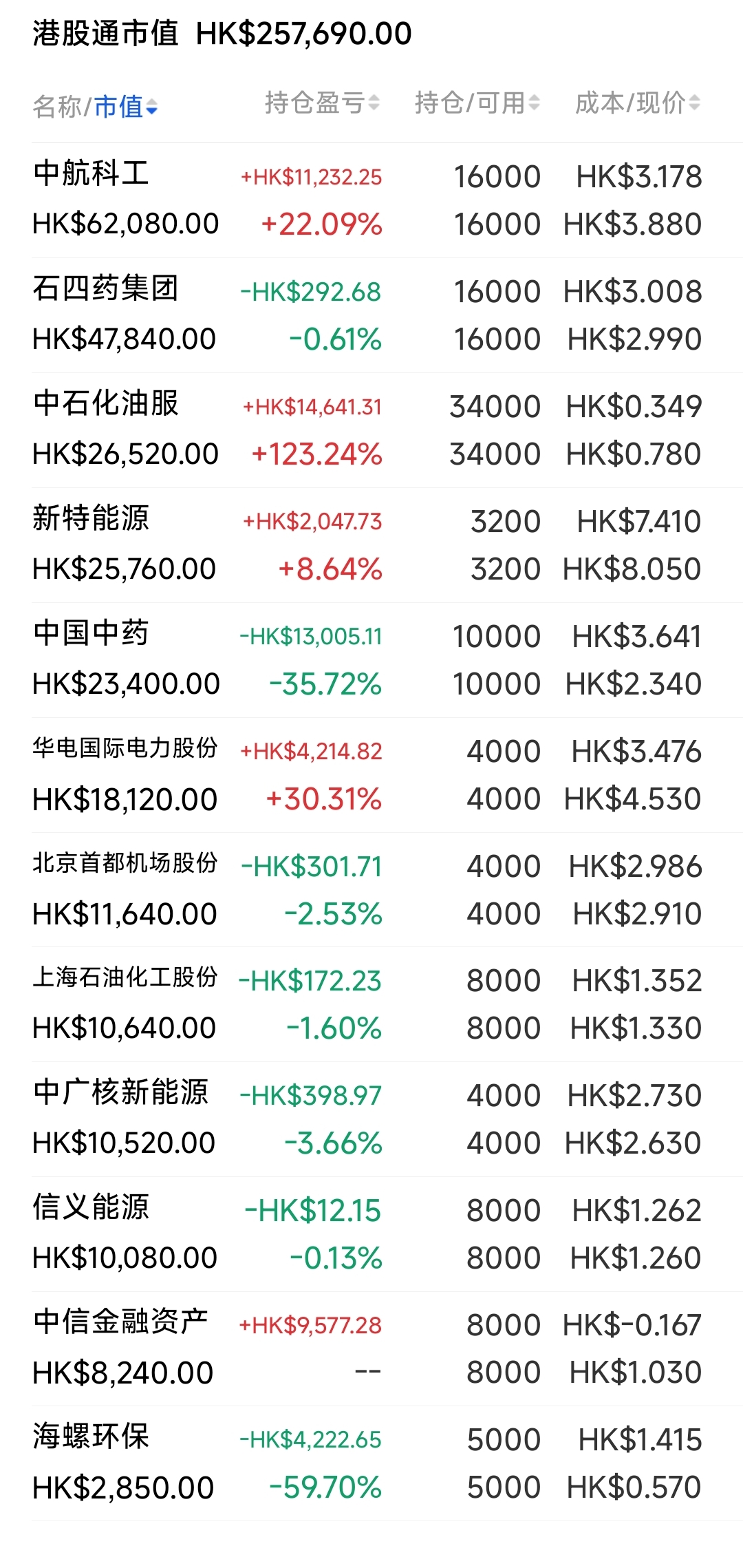Open the 海螺环保 holding row
743x1568 pixels.
371,1463
